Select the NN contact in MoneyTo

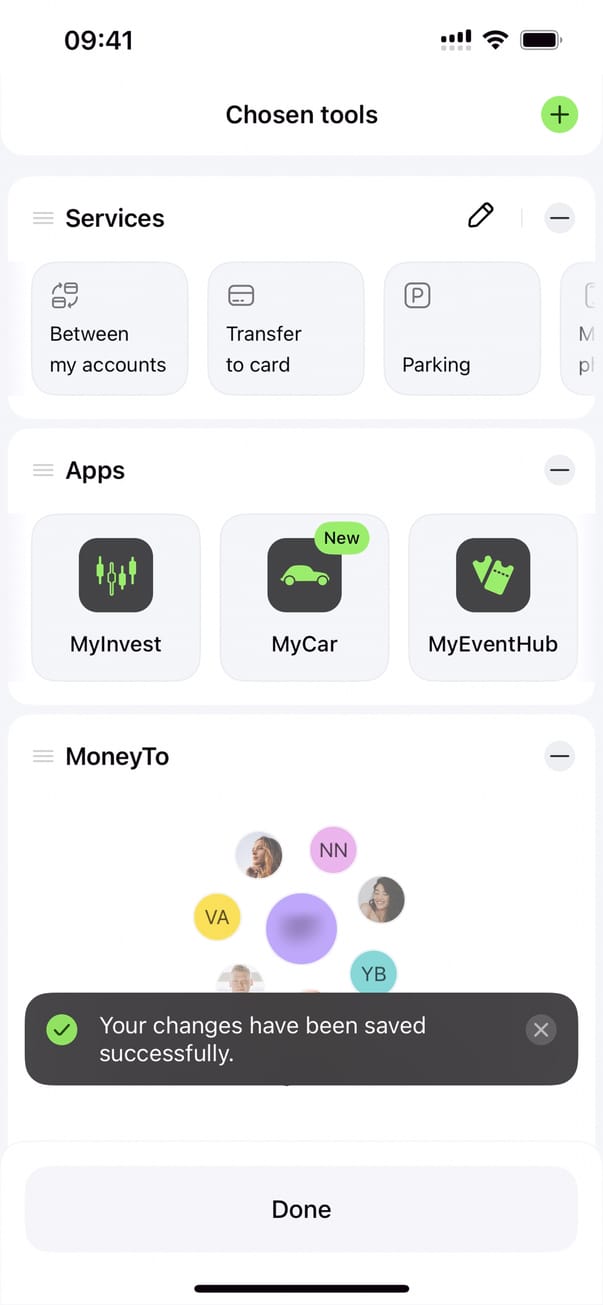(x=333, y=850)
